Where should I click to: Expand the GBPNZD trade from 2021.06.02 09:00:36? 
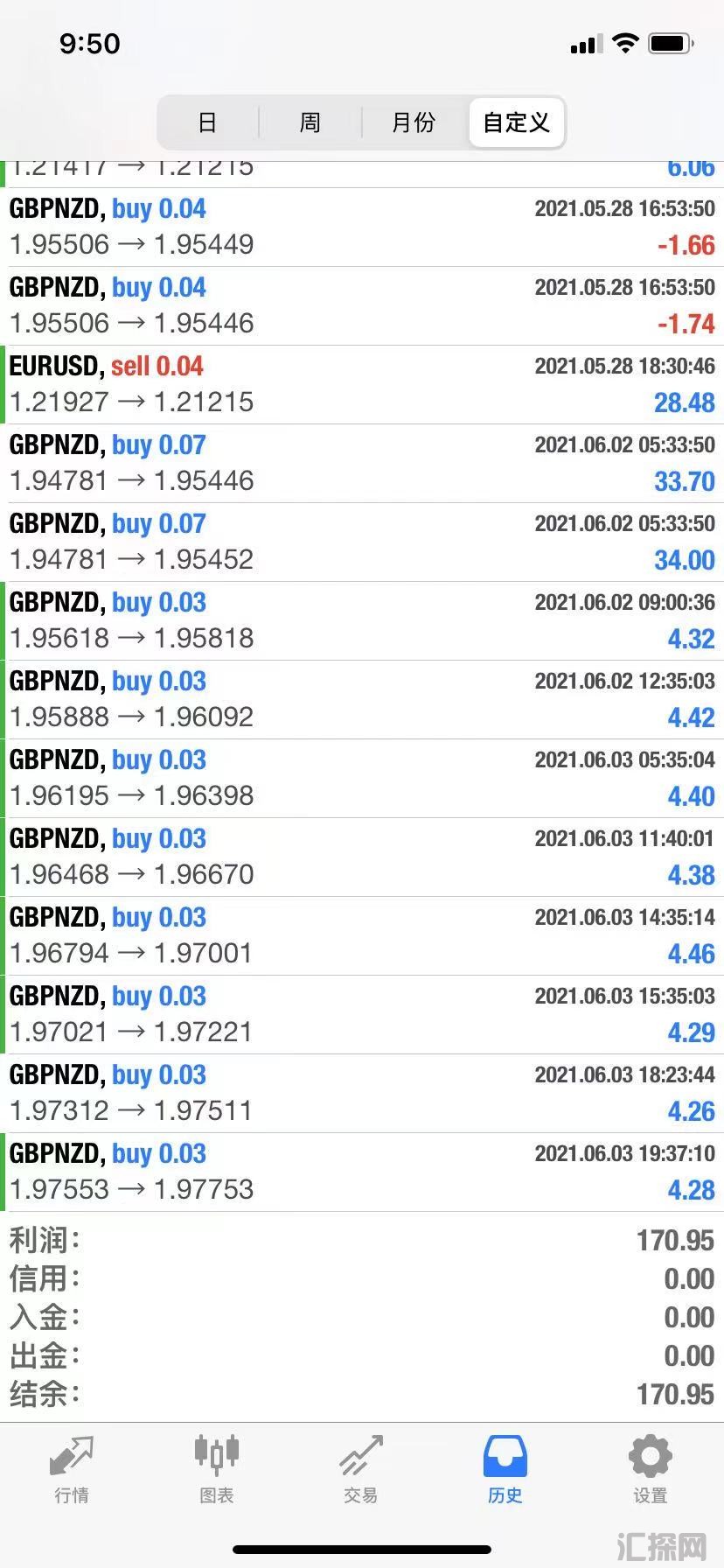(x=362, y=620)
